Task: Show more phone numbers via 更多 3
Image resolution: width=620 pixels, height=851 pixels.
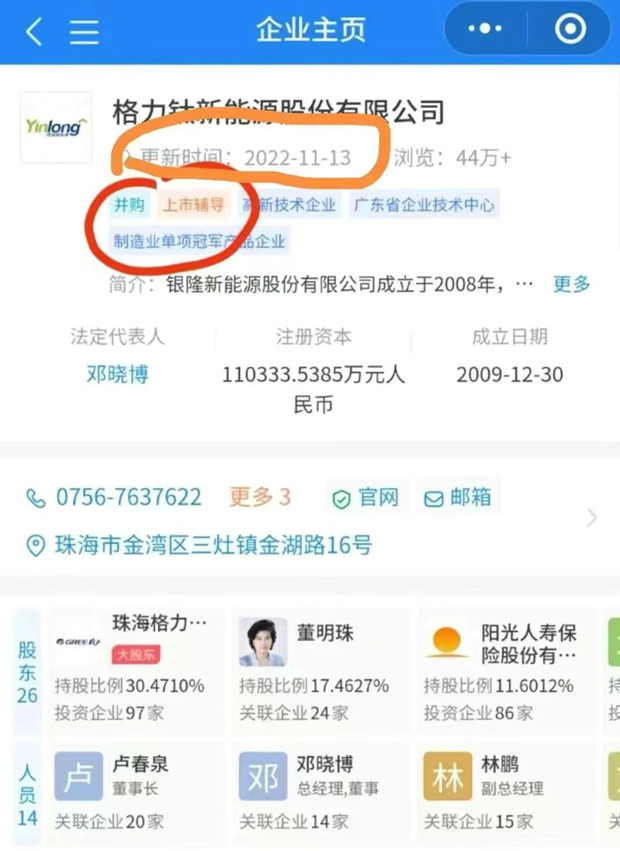Action: click(x=259, y=497)
